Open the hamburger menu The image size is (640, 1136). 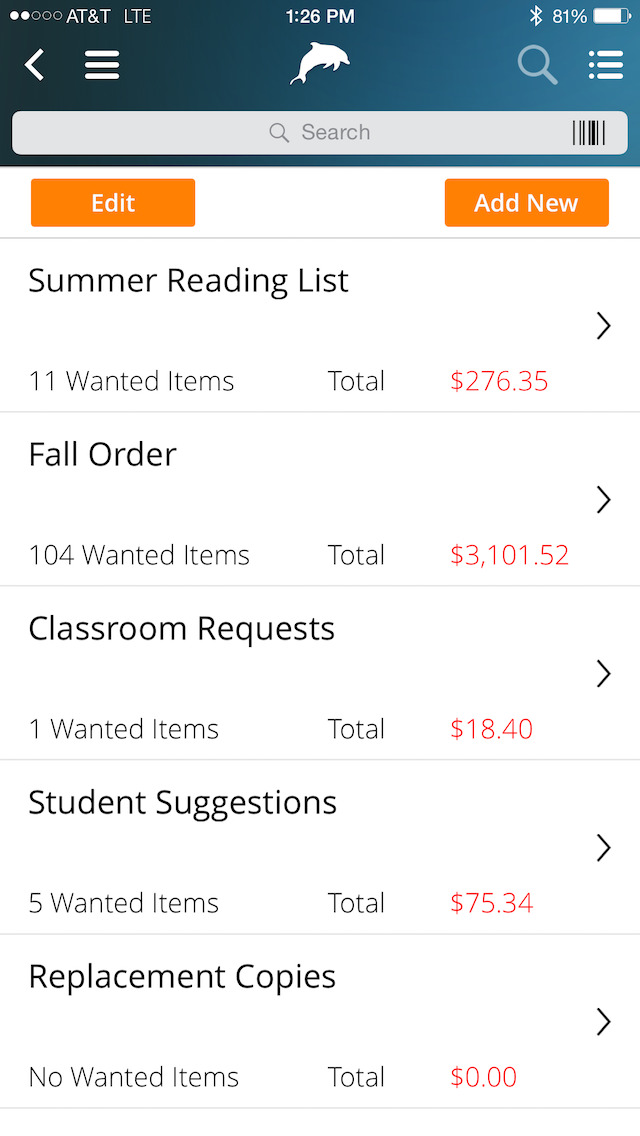click(x=101, y=65)
